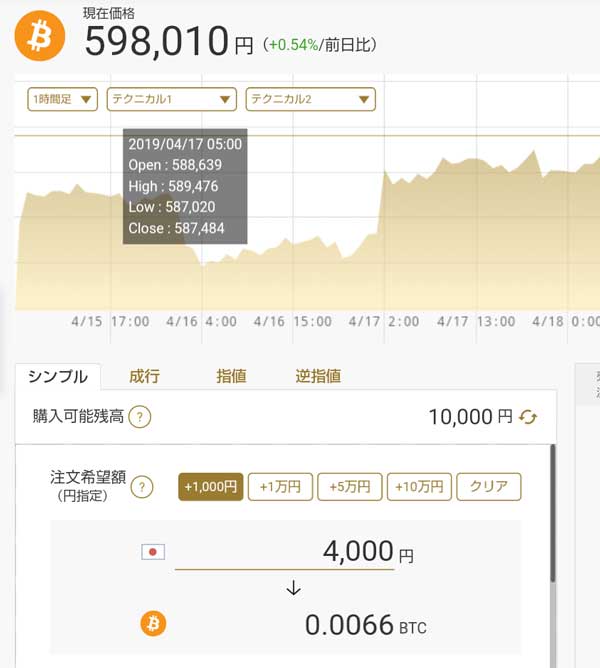Screen dimensions: 600x668
Task: Open the テクニカル2 indicator dropdown
Action: (x=310, y=99)
